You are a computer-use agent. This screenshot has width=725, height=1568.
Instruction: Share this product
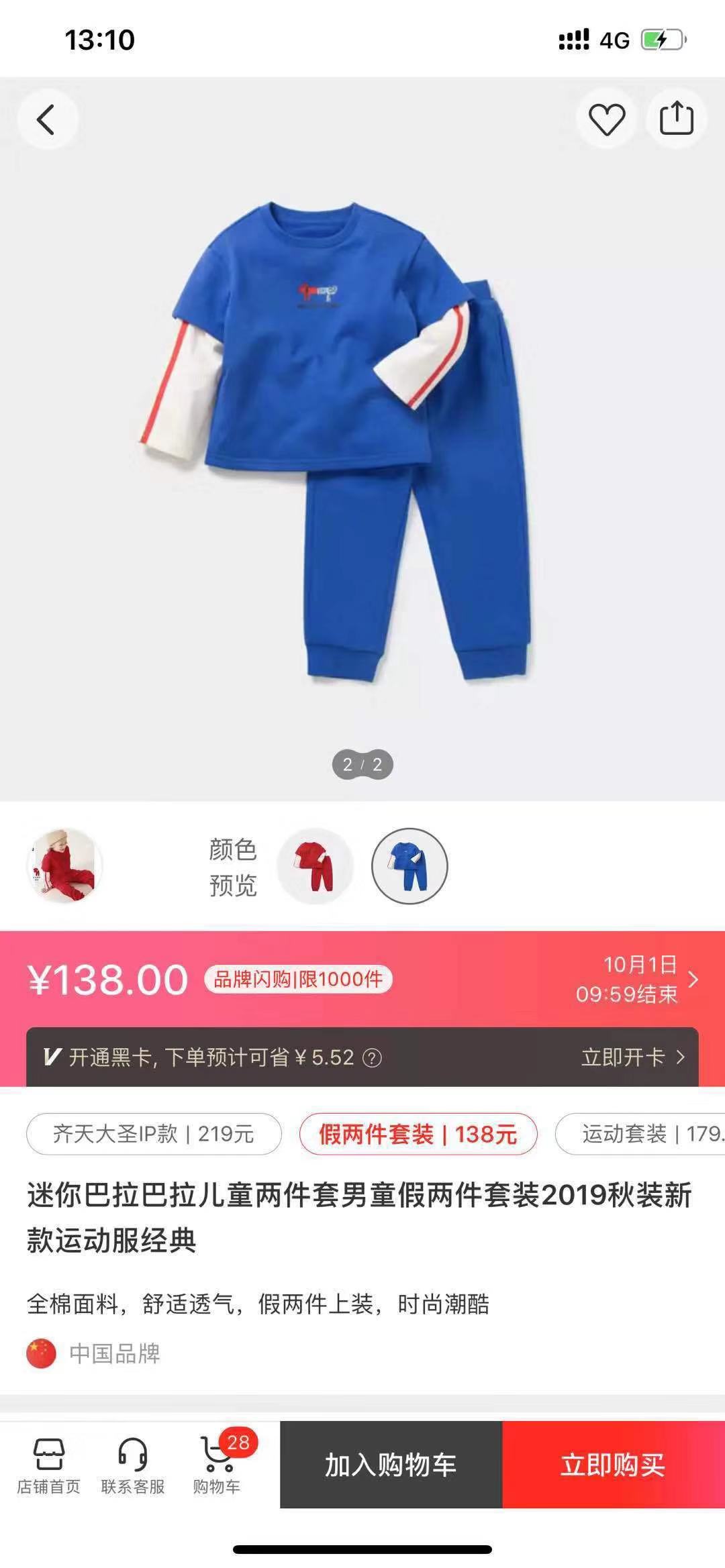pyautogui.click(x=676, y=119)
